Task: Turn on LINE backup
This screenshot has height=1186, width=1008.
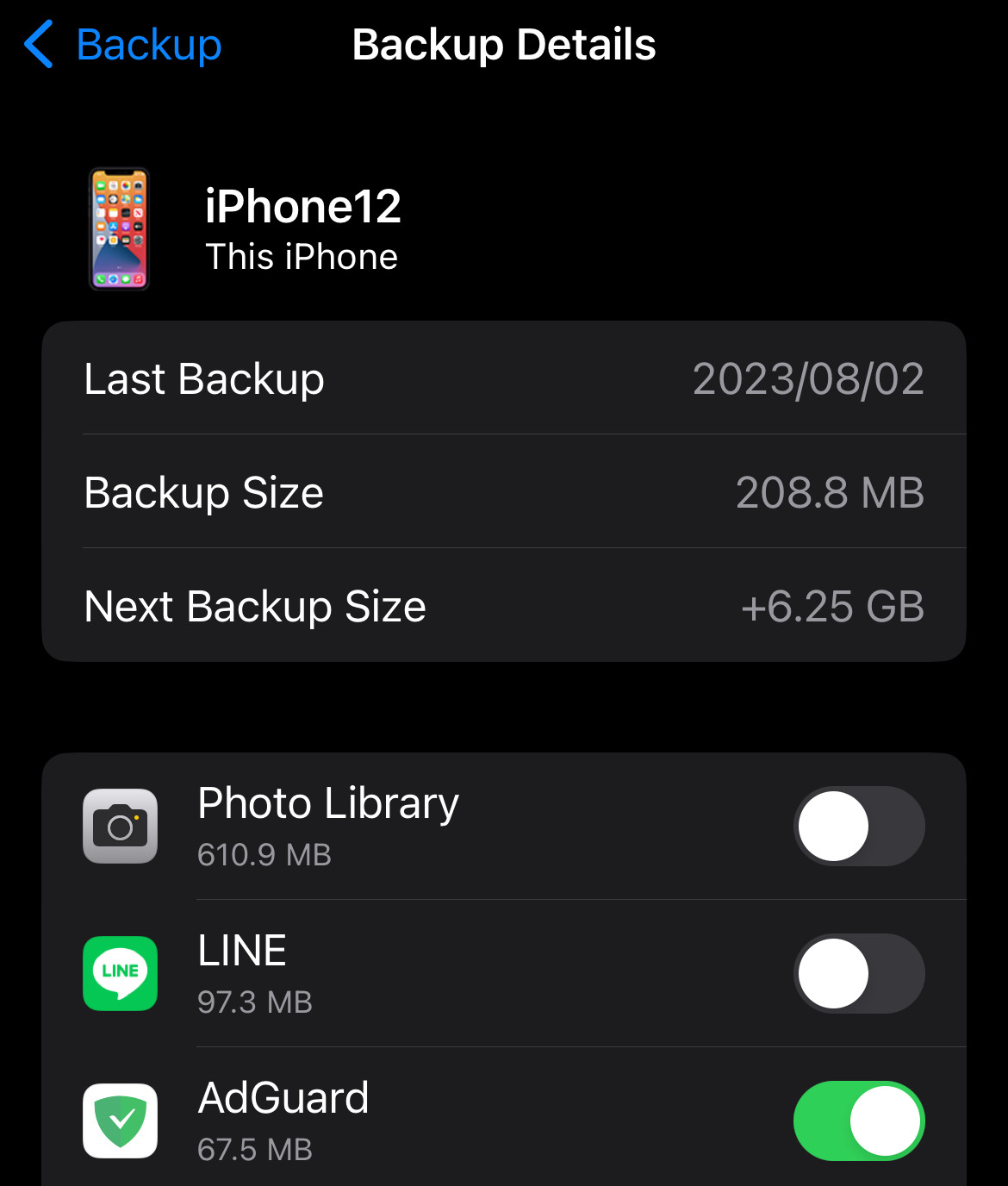Action: coord(858,973)
